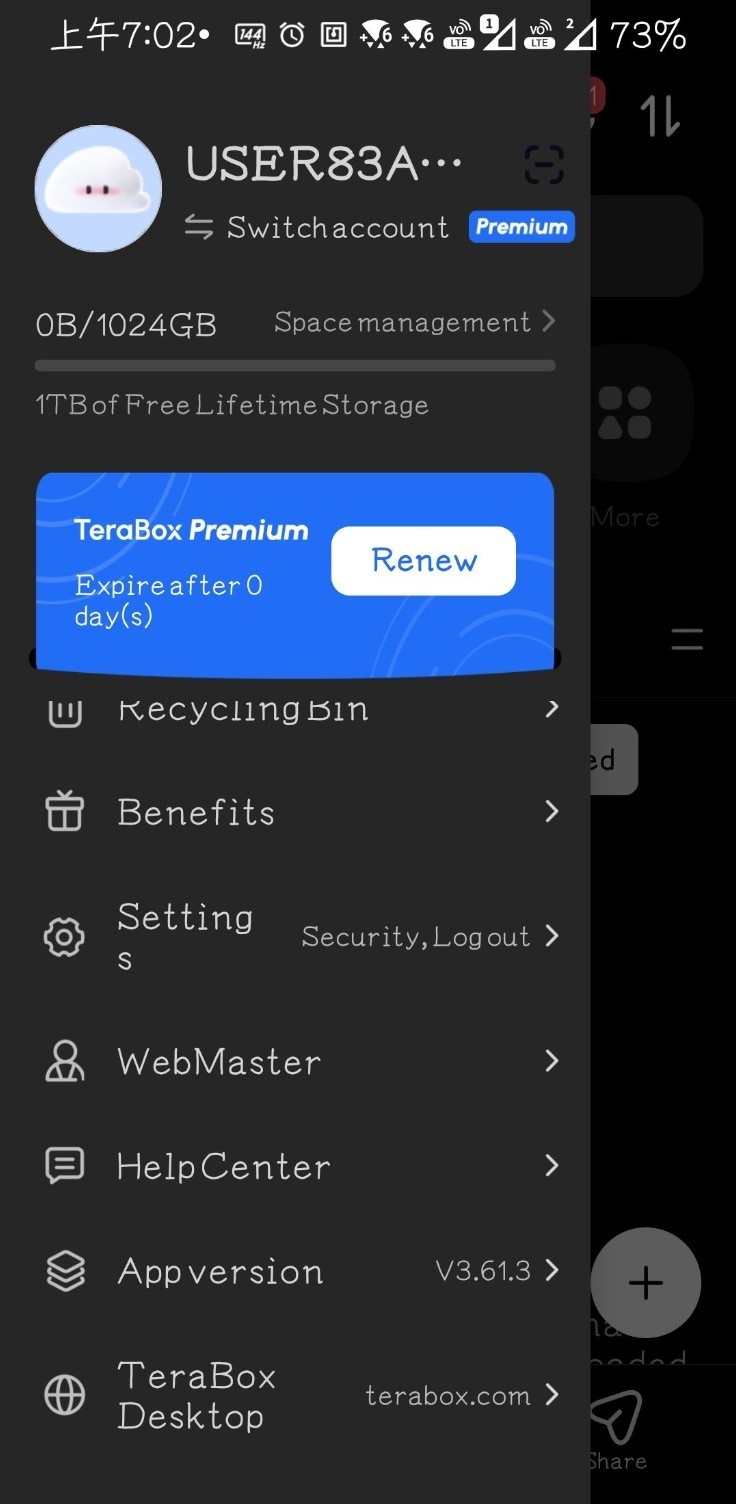This screenshot has width=736, height=1504.
Task: Tap the plus floating button
Action: point(646,1283)
